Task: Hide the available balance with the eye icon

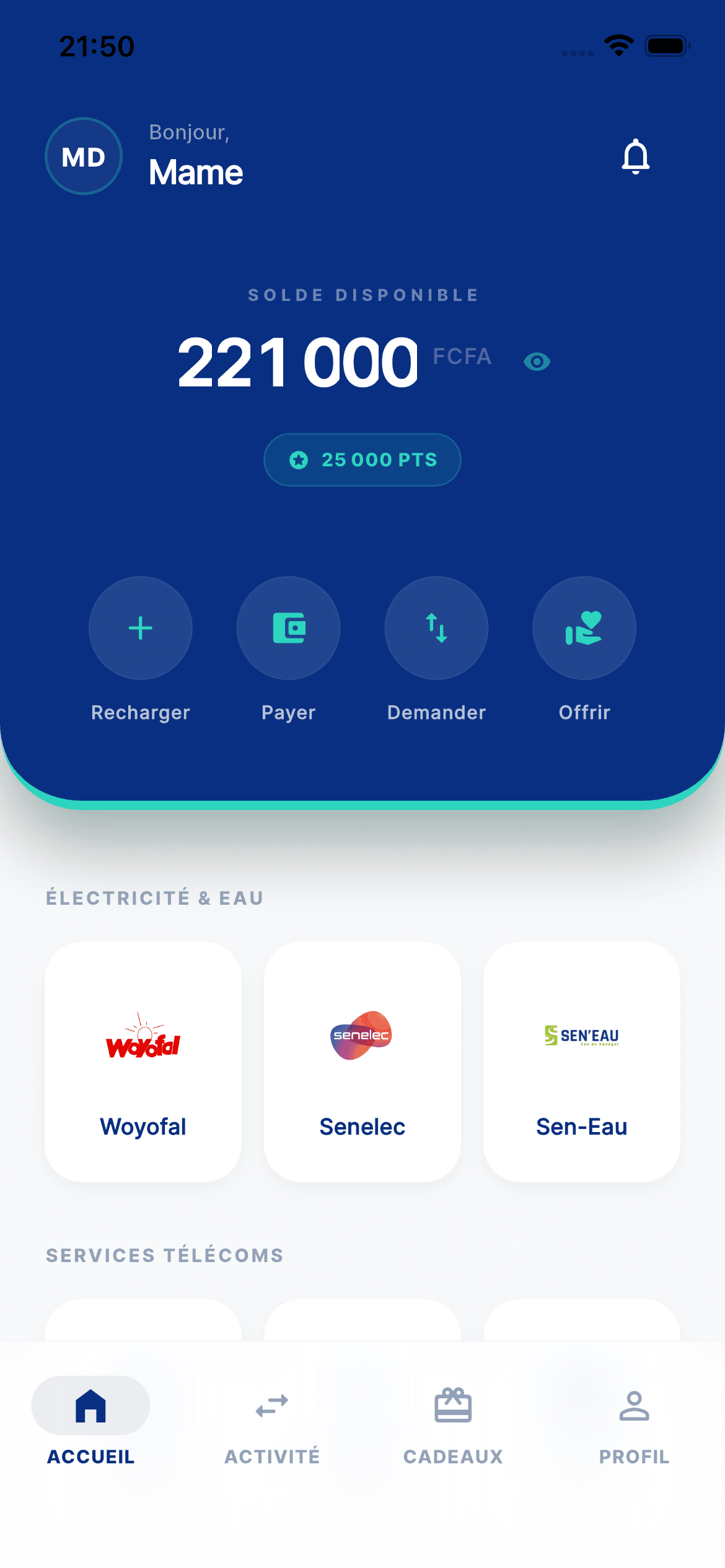Action: pos(537,362)
